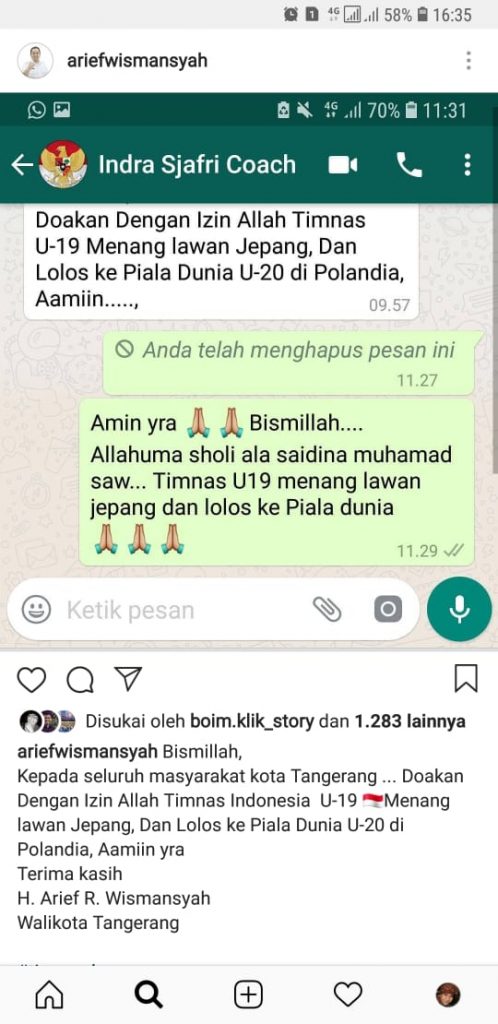Create a new post with the plus tab
Screen dimensions: 498x1024
click(249, 995)
